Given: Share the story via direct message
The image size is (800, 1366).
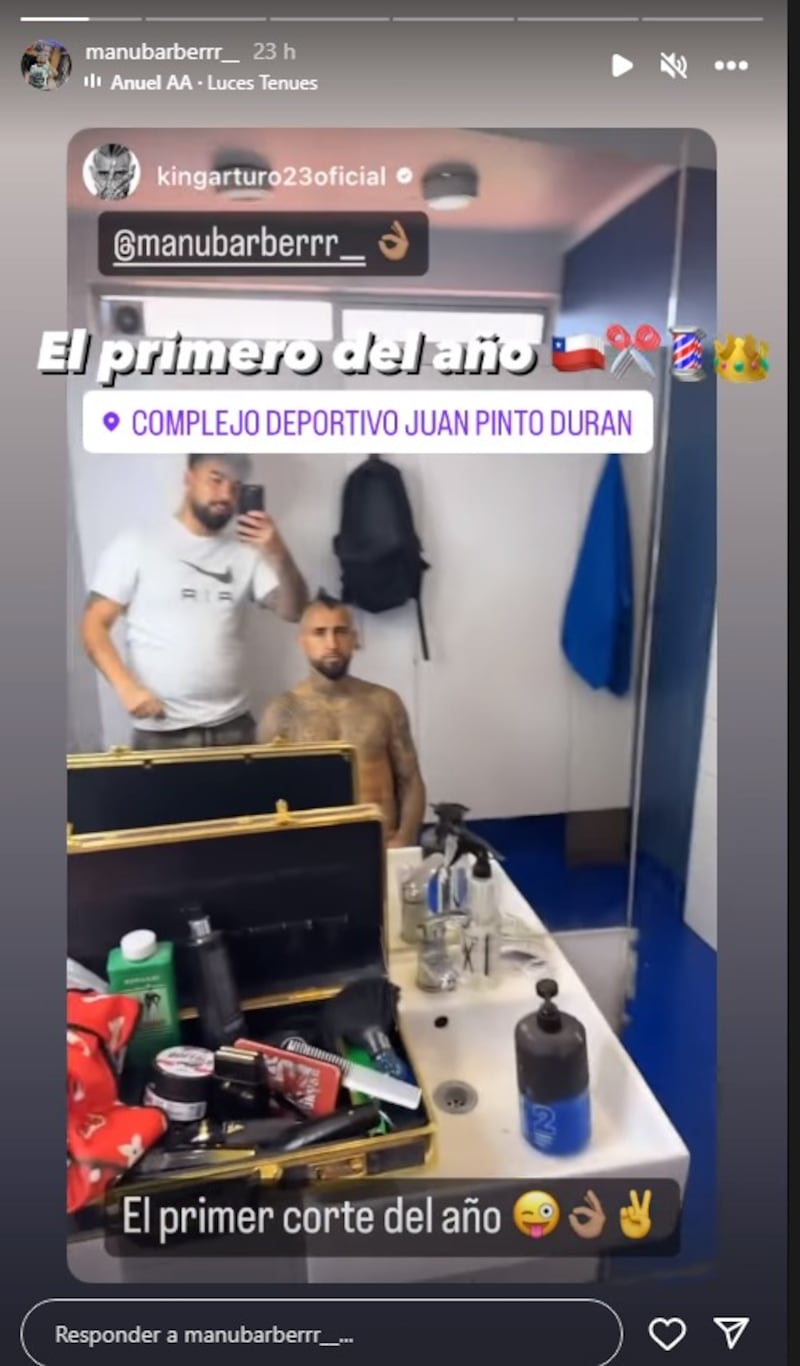Looking at the screenshot, I should [x=731, y=1333].
